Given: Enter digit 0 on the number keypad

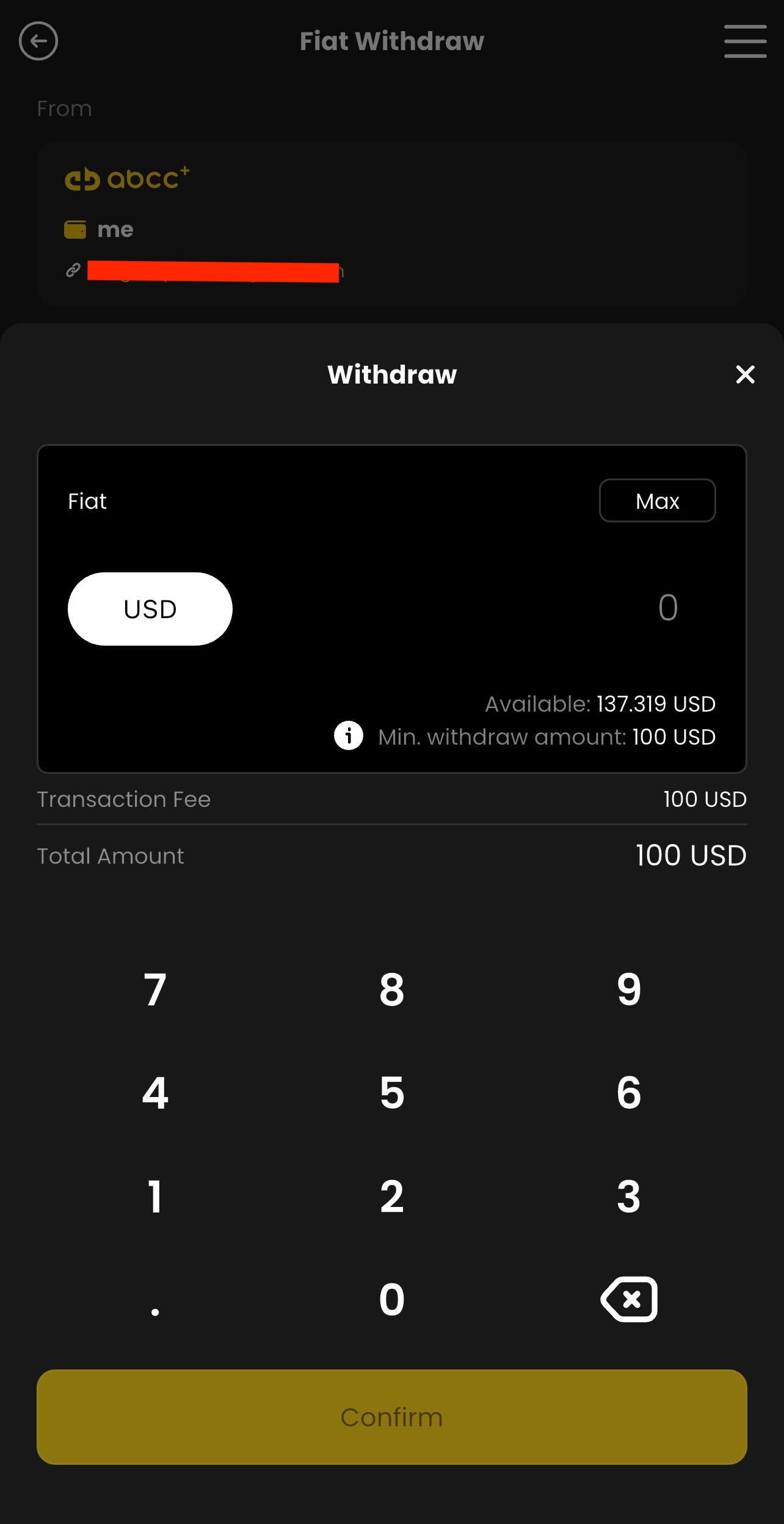Looking at the screenshot, I should 391,1300.
